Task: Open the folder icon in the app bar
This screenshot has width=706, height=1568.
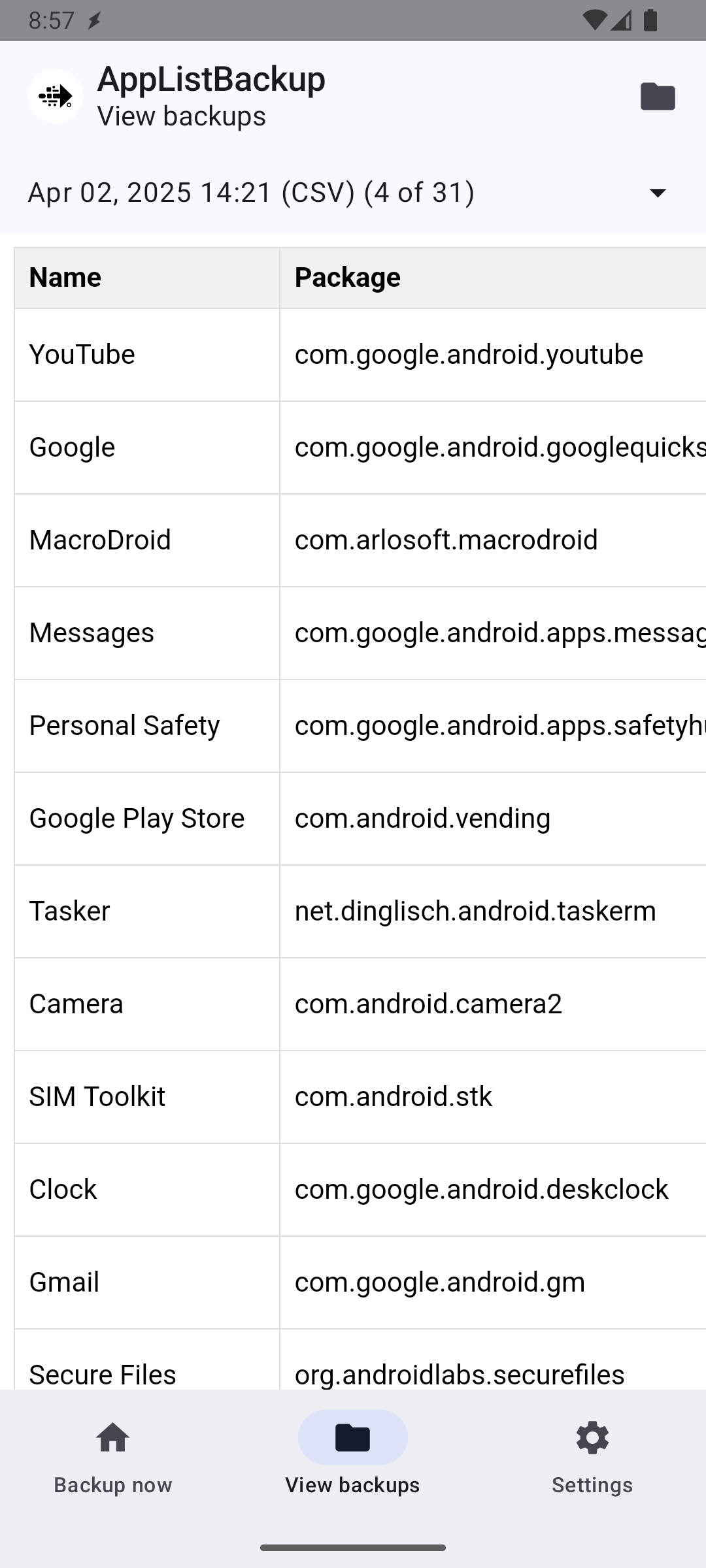Action: tap(657, 97)
